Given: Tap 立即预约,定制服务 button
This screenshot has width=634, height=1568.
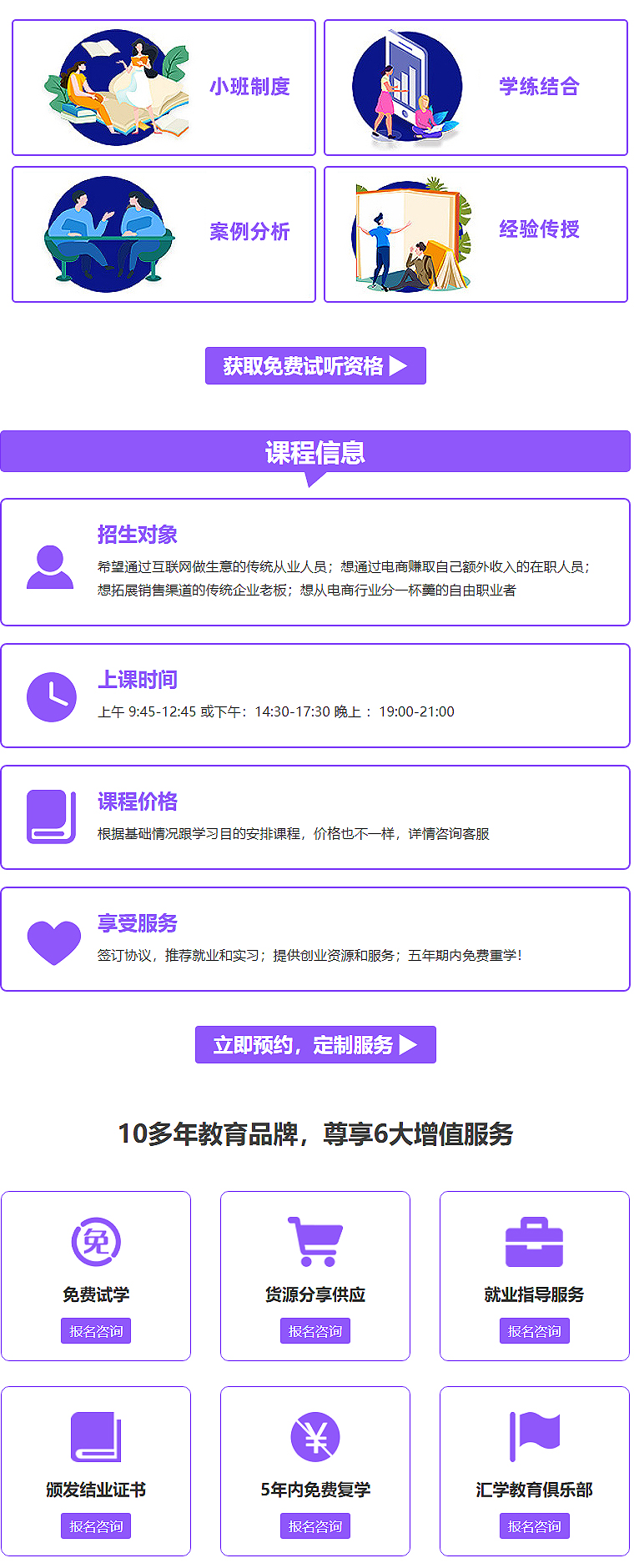Looking at the screenshot, I should (315, 1045).
